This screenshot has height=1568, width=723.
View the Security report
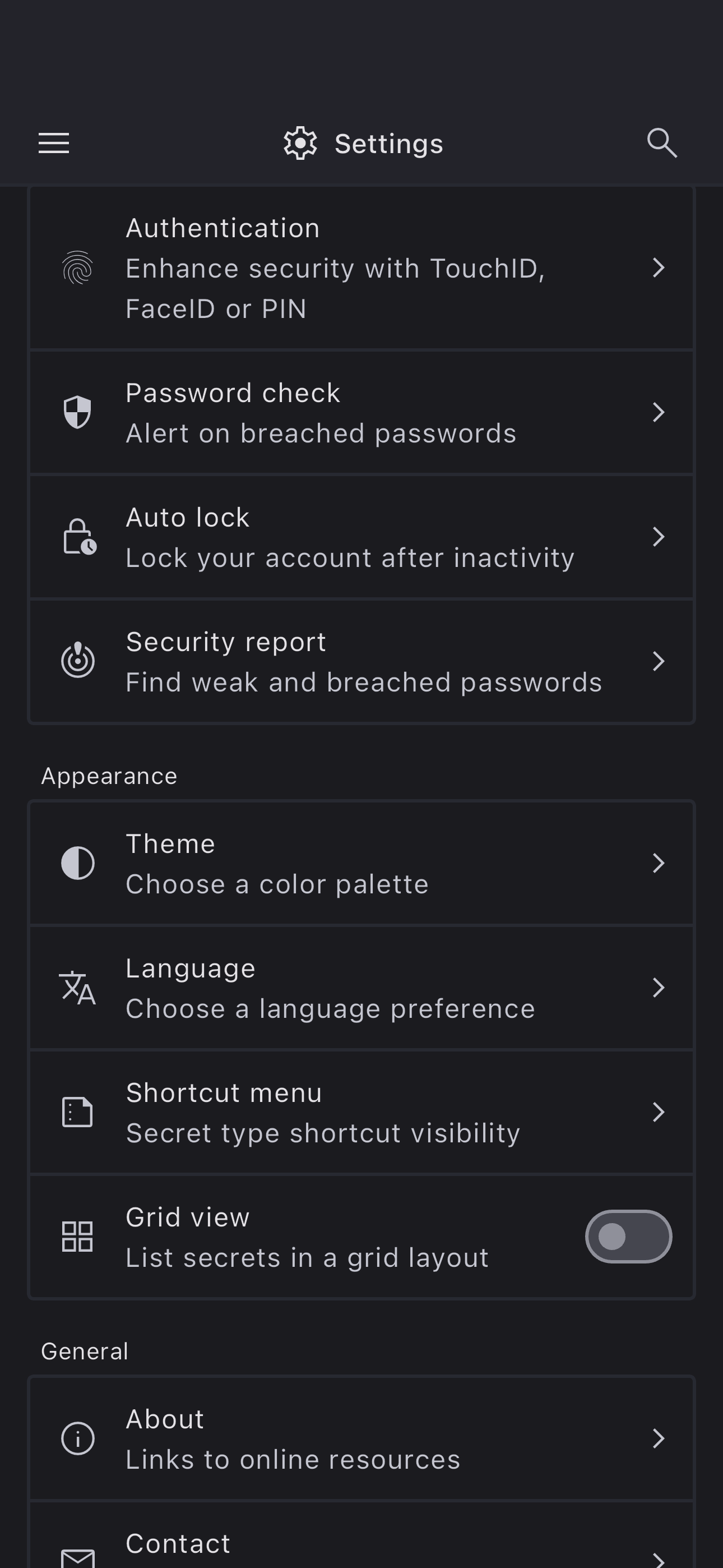pos(361,662)
